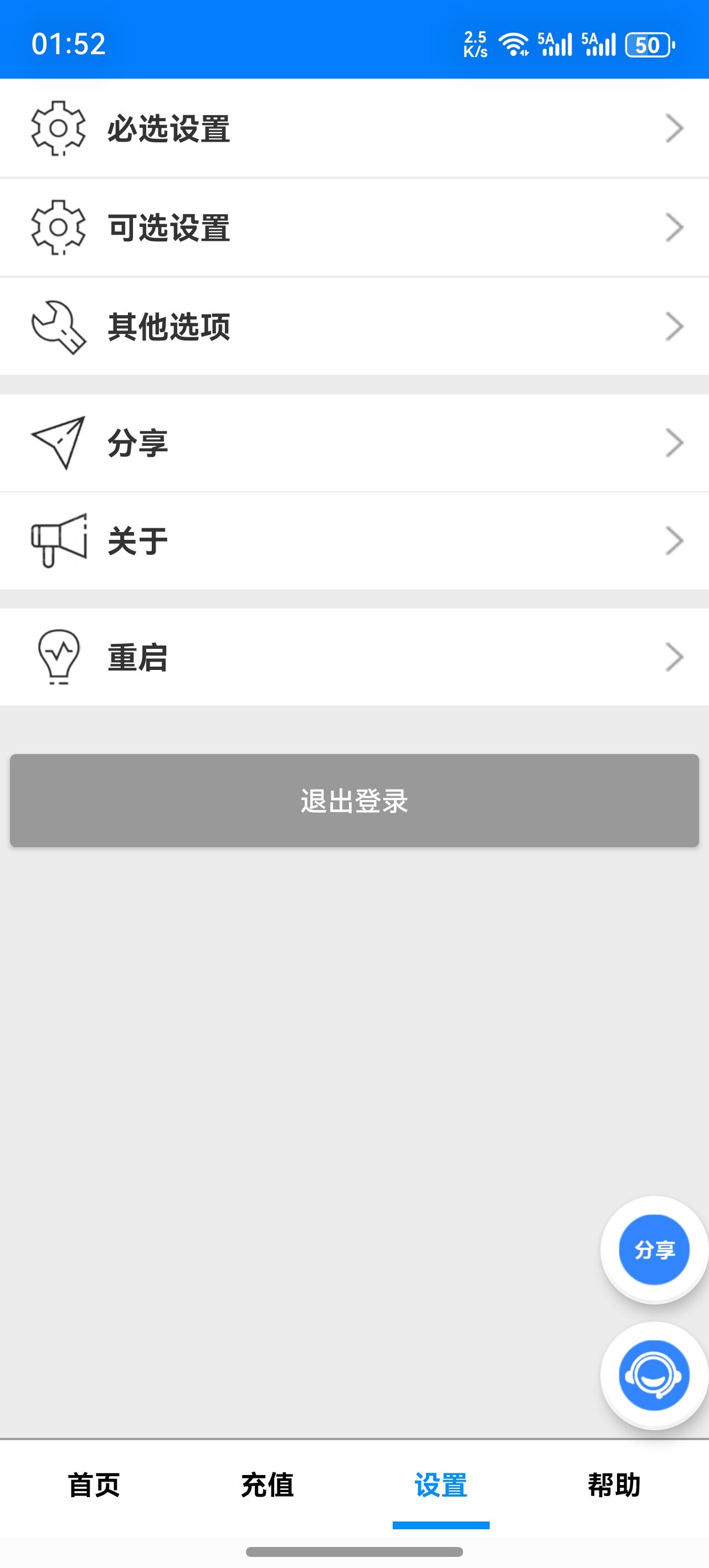This screenshot has height=1568, width=709.
Task: Switch to the 充值 tab
Action: click(268, 1485)
